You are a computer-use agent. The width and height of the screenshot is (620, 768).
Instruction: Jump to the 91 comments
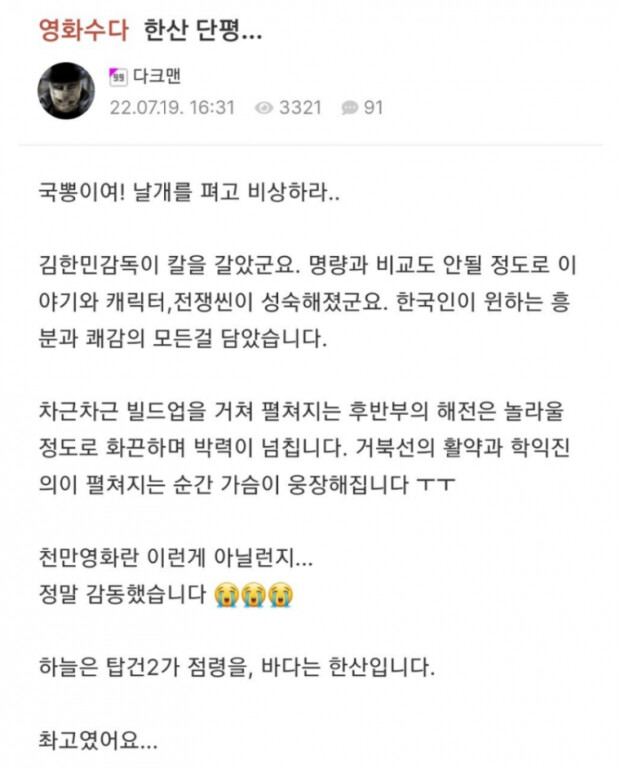click(362, 108)
